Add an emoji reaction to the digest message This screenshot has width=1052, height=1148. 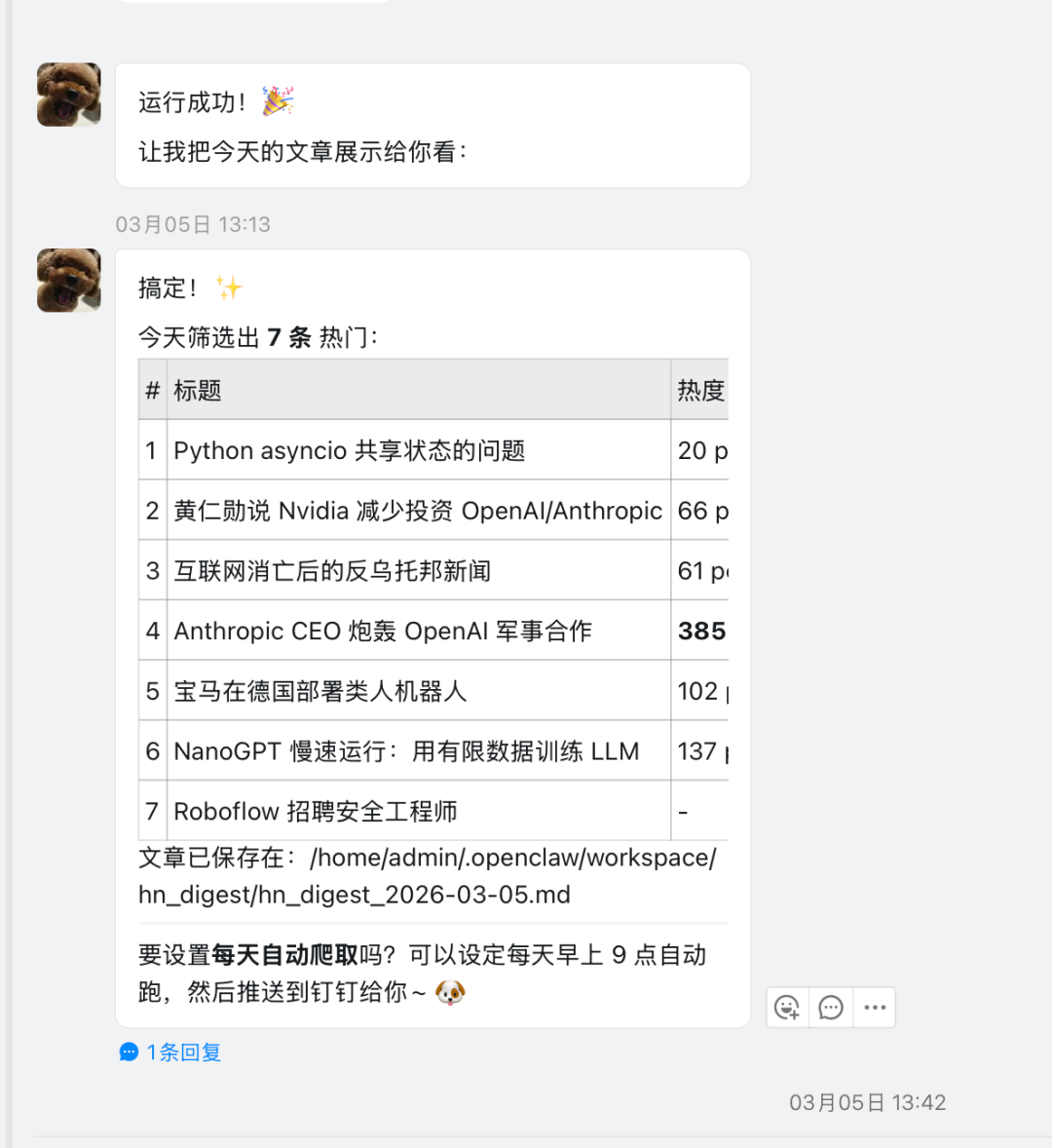[x=787, y=1007]
